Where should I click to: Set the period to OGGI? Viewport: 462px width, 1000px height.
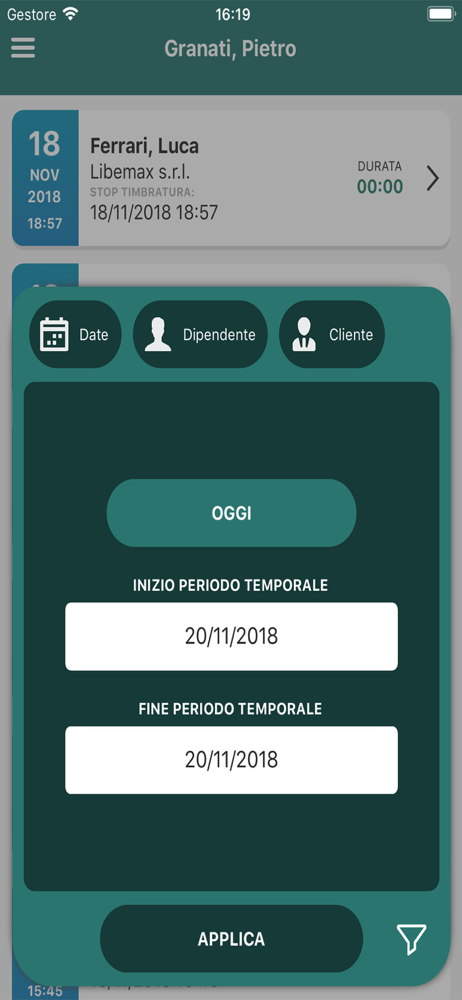coord(231,513)
